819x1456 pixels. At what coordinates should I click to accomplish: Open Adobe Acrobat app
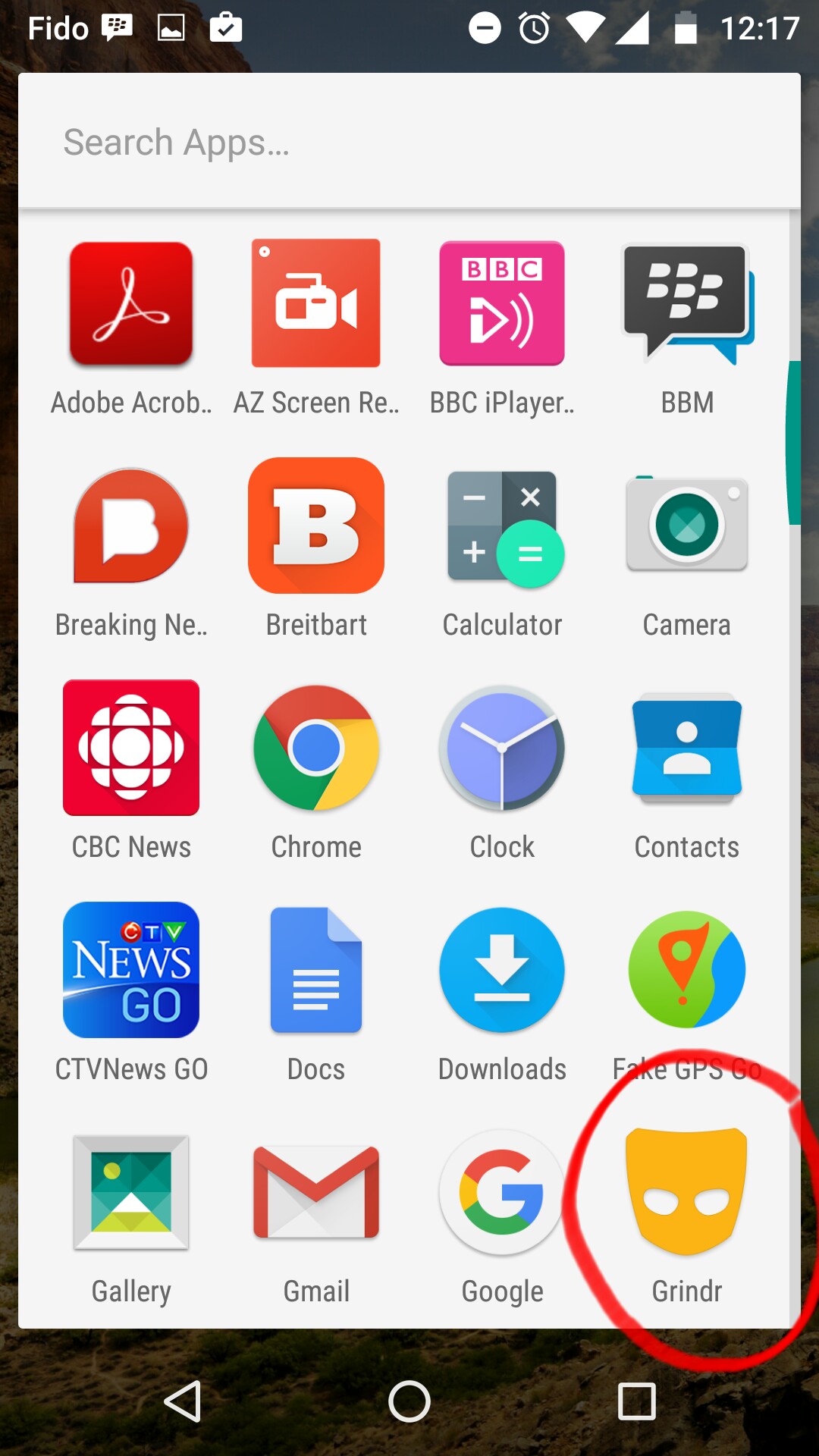pyautogui.click(x=131, y=304)
